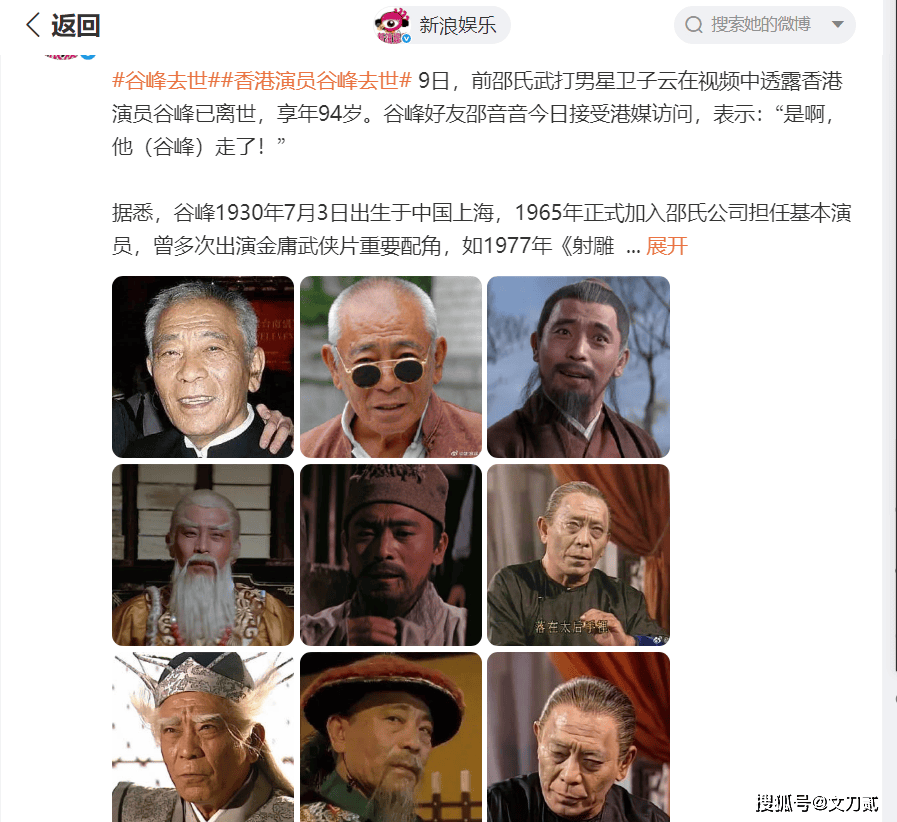
Task: Open the first photo of the grey-haired man in a black jacket
Action: coord(203,367)
